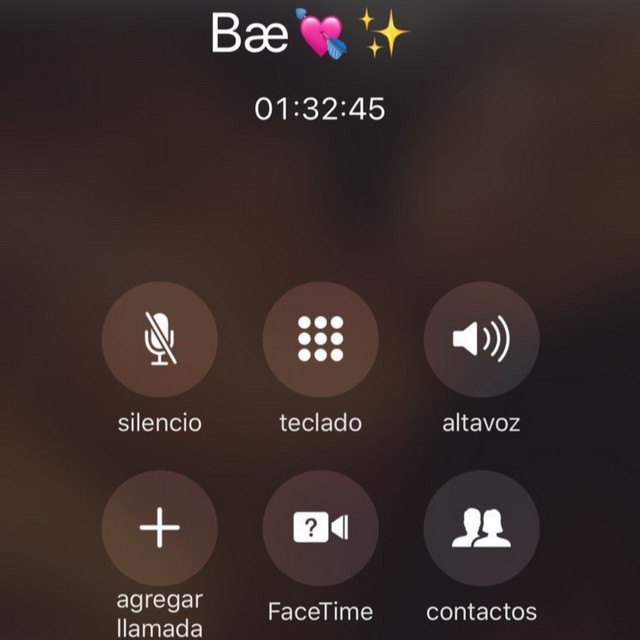Switch the call to FaceTime video
This screenshot has width=640, height=640.
pos(320,528)
